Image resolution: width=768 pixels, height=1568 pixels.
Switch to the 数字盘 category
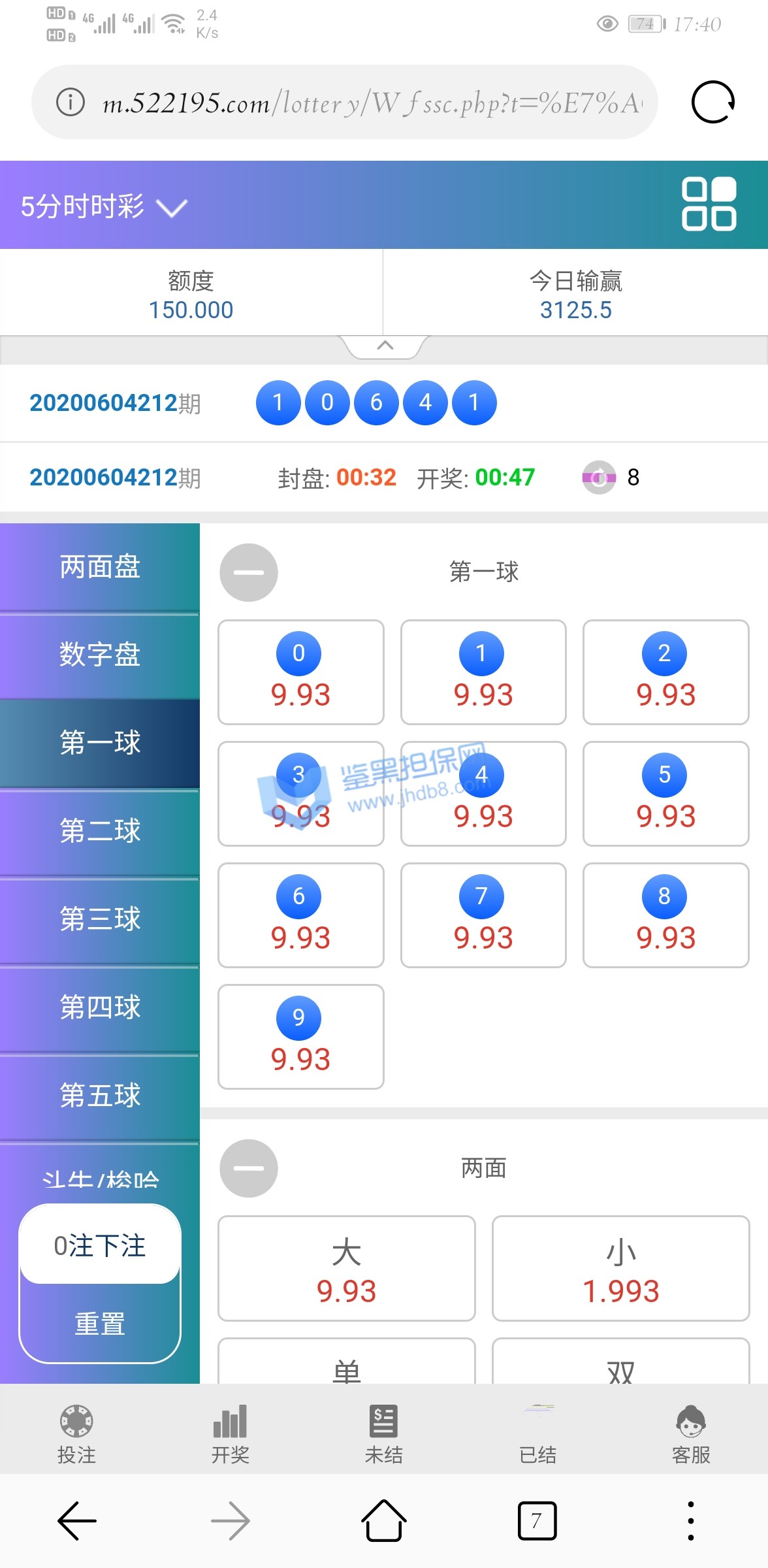pyautogui.click(x=100, y=655)
